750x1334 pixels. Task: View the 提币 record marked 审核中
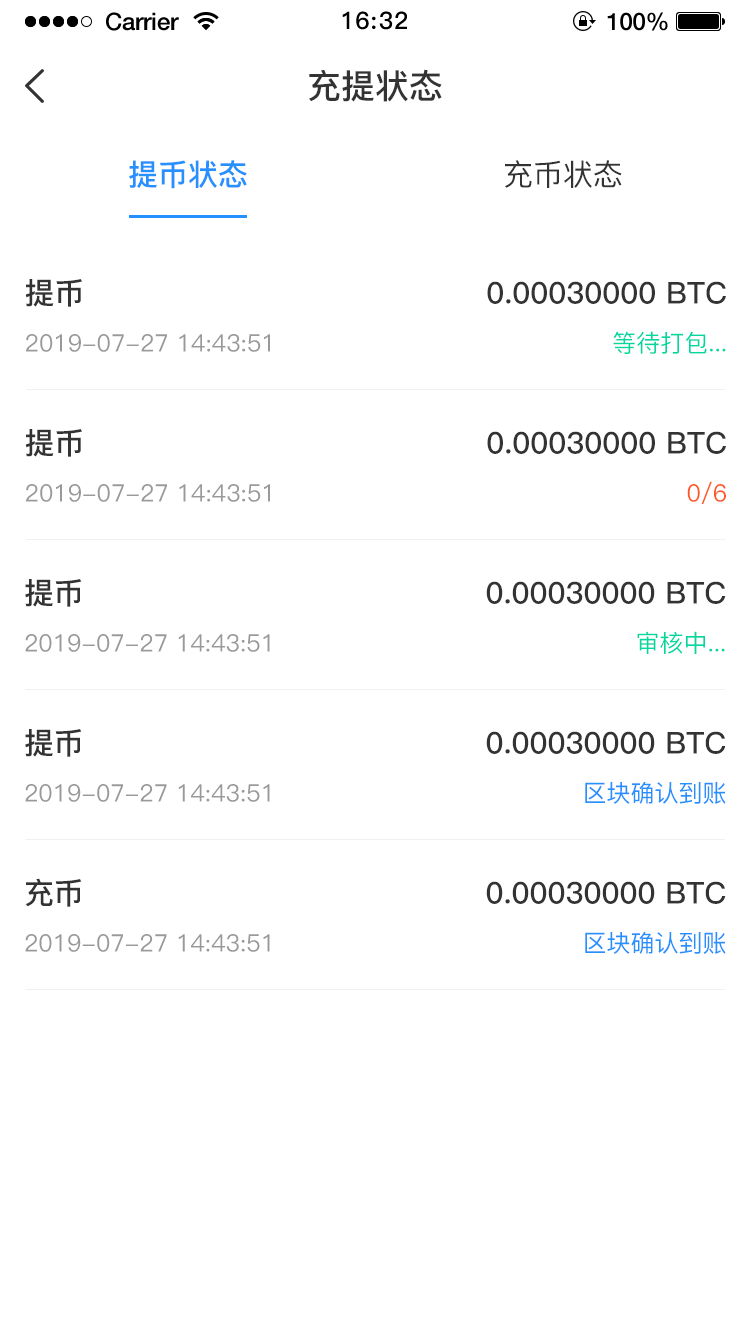[x=375, y=616]
